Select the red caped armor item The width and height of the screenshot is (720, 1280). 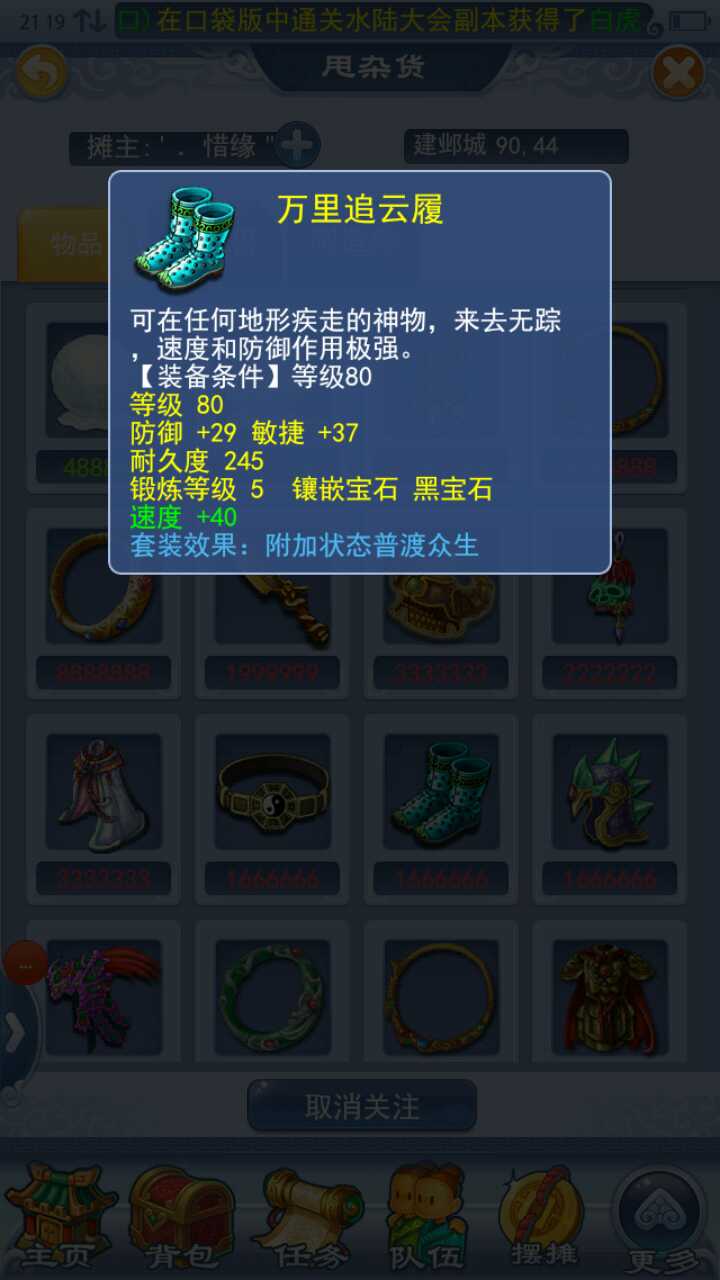pos(609,1000)
